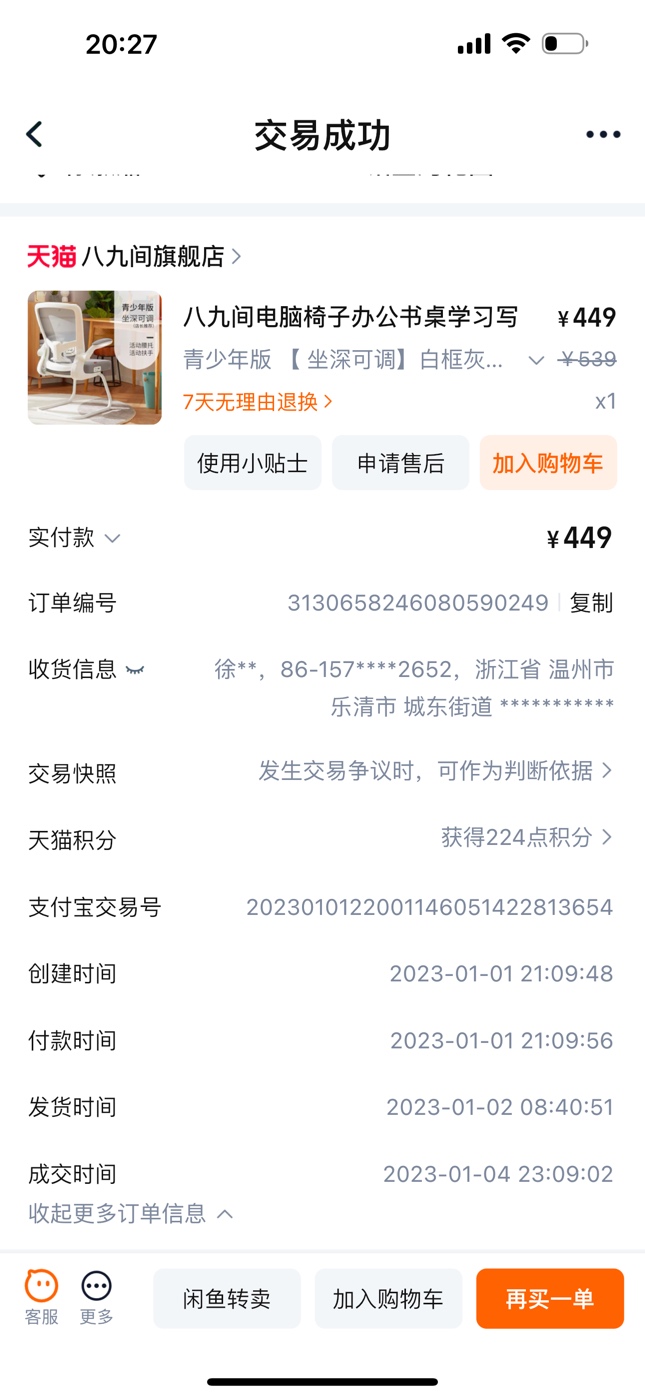Open 更多 options in the bottom bar

(96, 1297)
